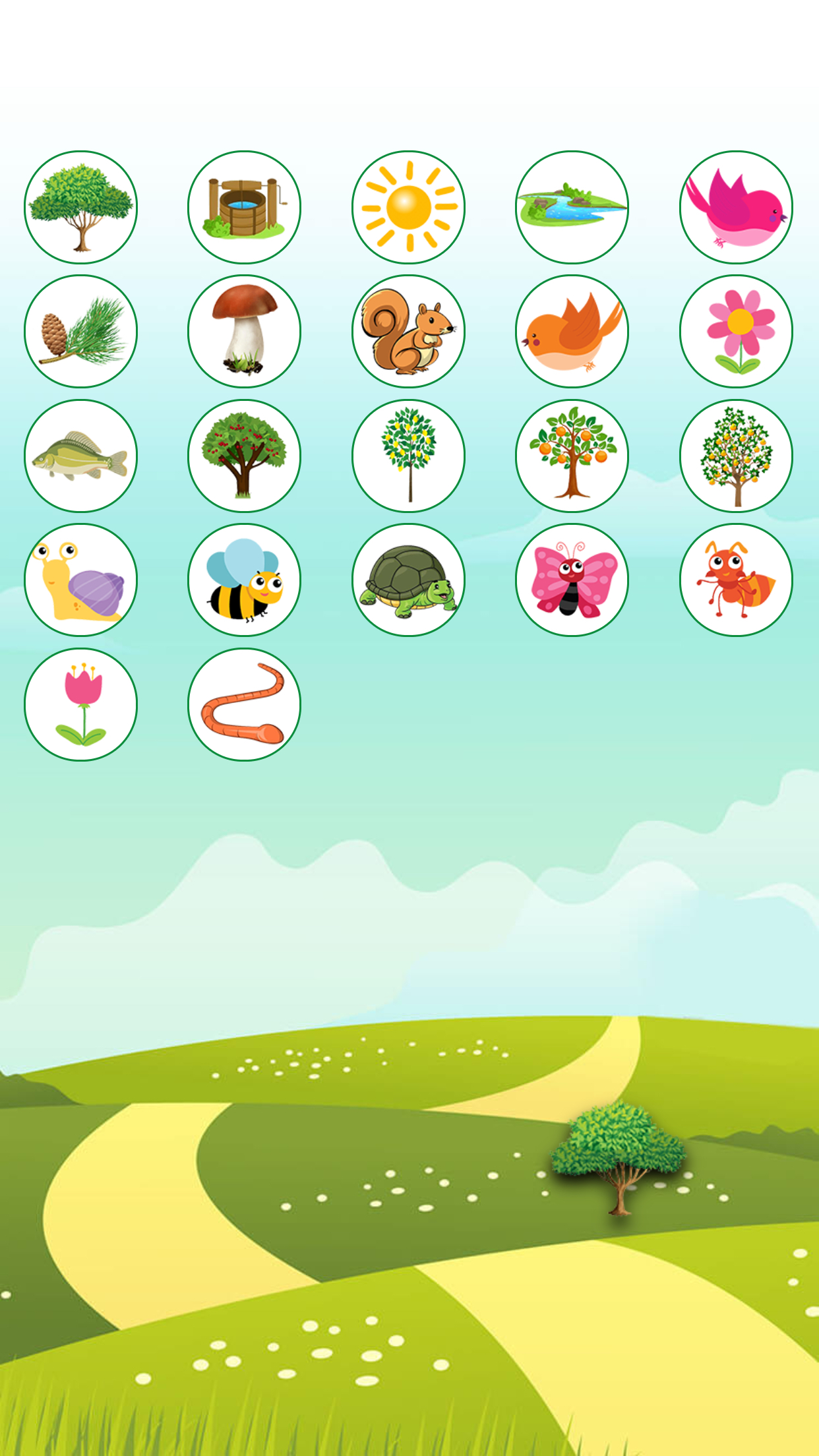Select the turtle sticker

(x=408, y=580)
